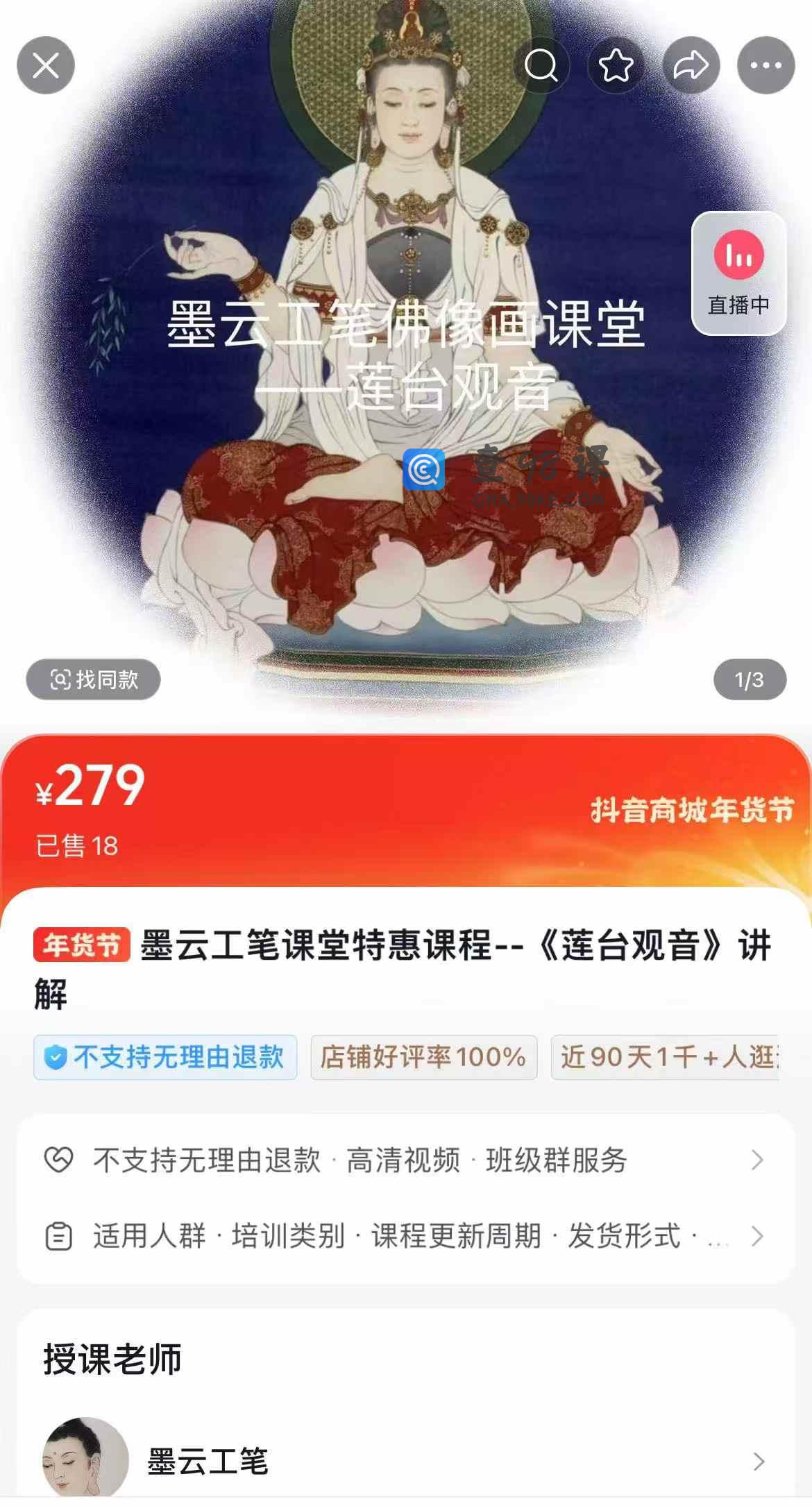
Task: Add this course to favorites
Action: pos(616,66)
